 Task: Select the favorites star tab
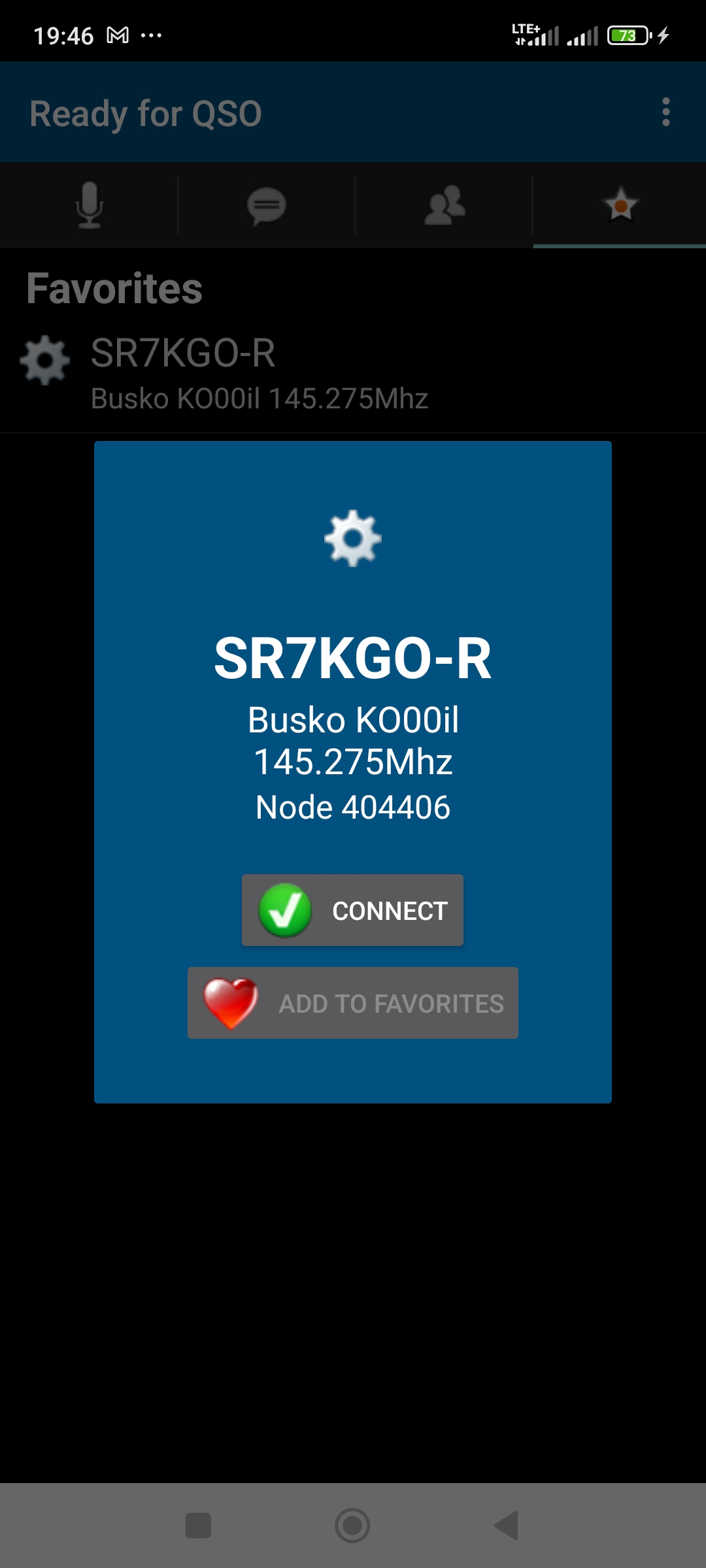pos(620,205)
